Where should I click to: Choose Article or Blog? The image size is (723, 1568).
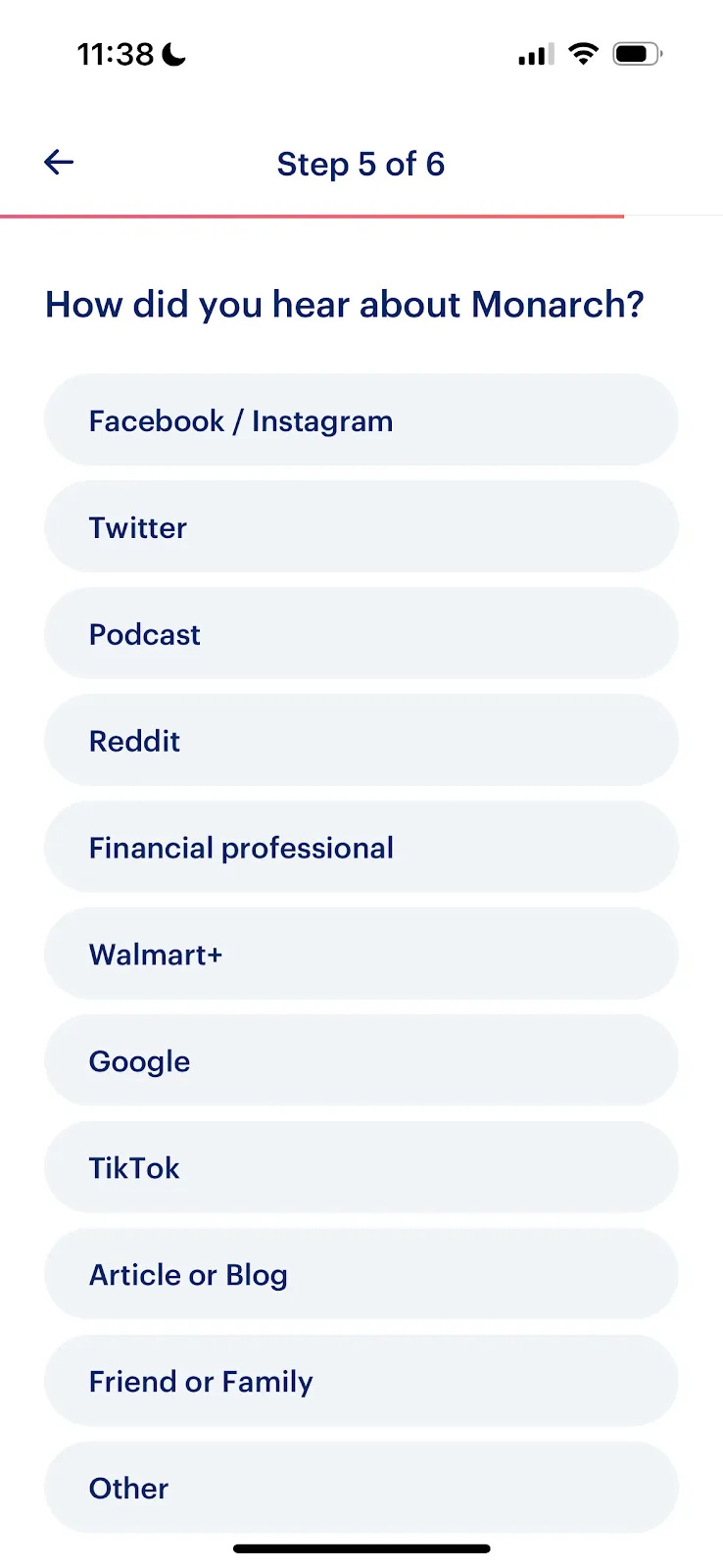[361, 1275]
